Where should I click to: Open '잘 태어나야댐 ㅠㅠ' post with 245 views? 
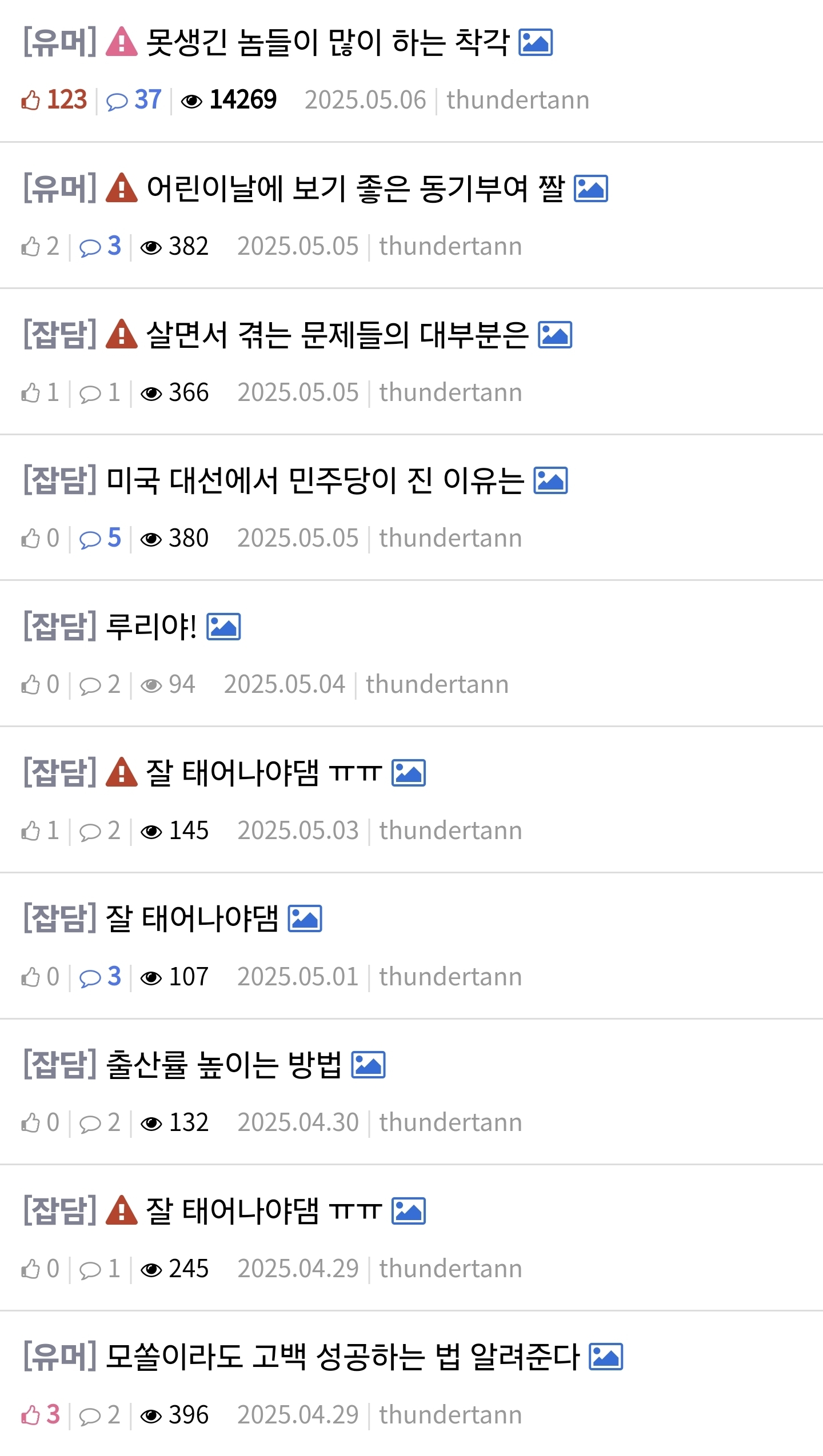(x=263, y=1212)
